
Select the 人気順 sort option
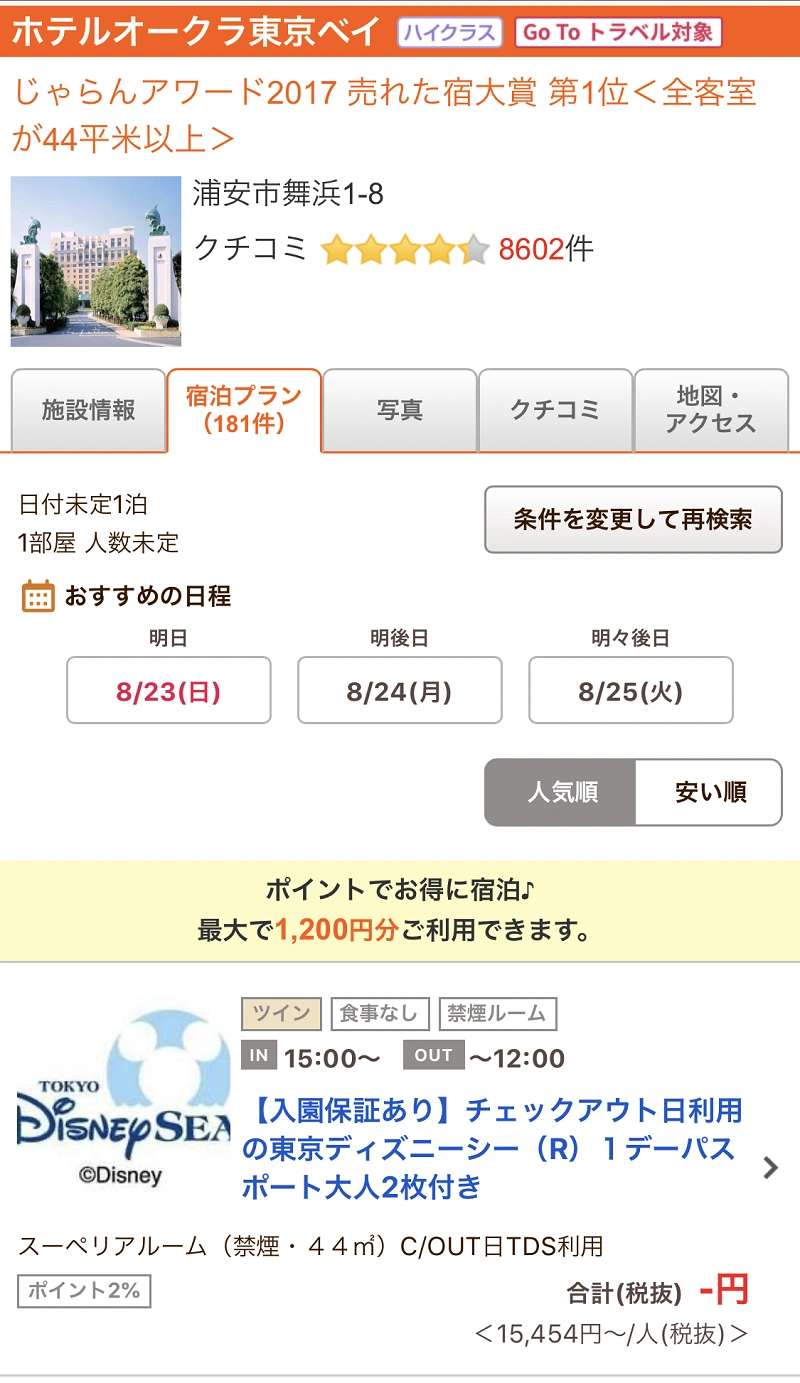coord(558,792)
